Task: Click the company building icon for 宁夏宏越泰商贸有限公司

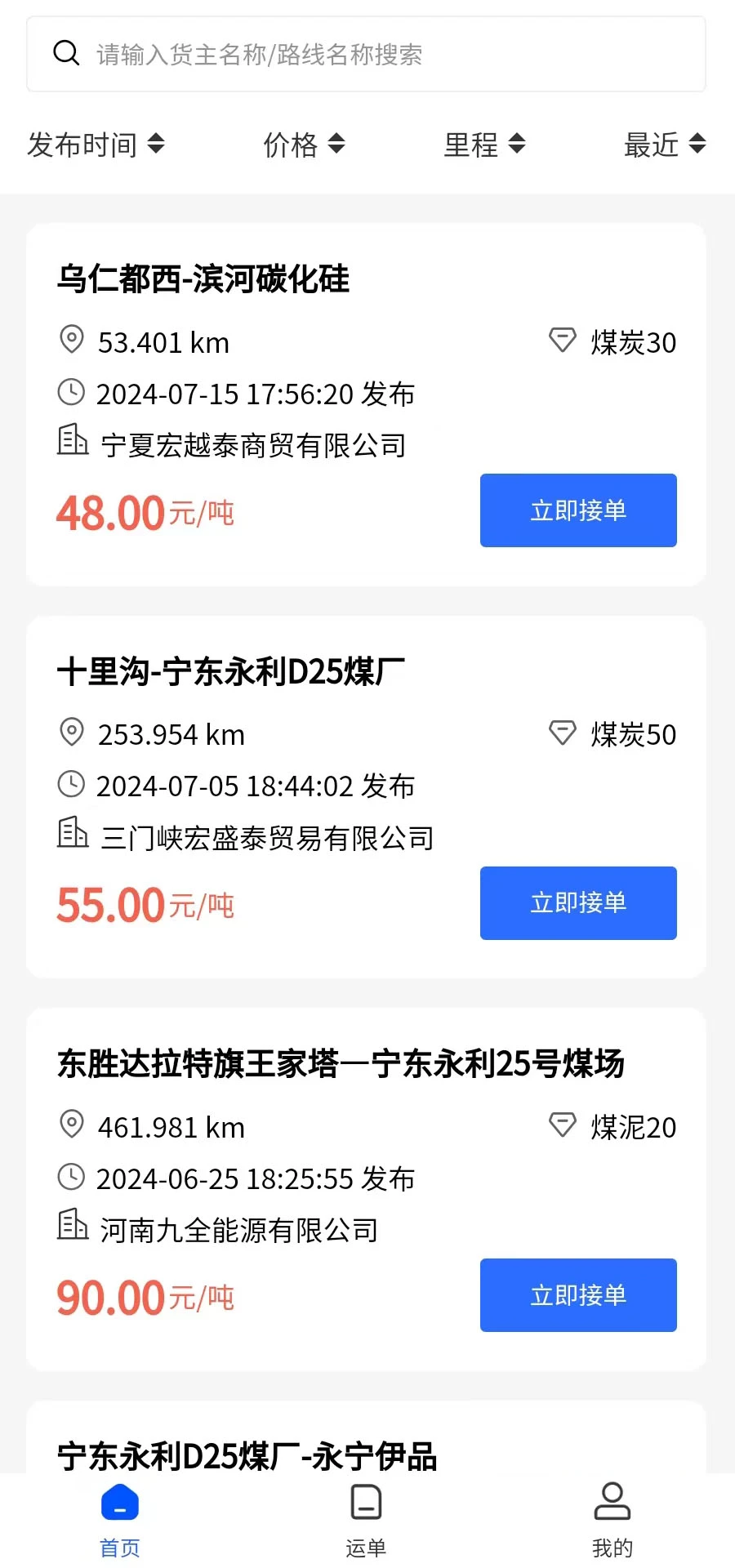Action: (x=72, y=443)
